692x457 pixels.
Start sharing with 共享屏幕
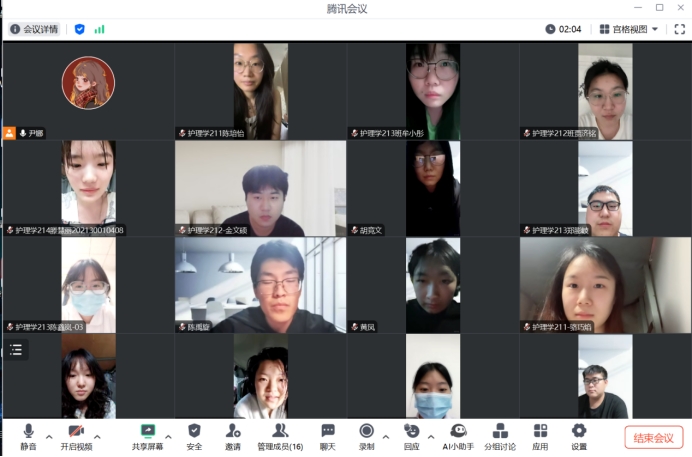pos(147,435)
